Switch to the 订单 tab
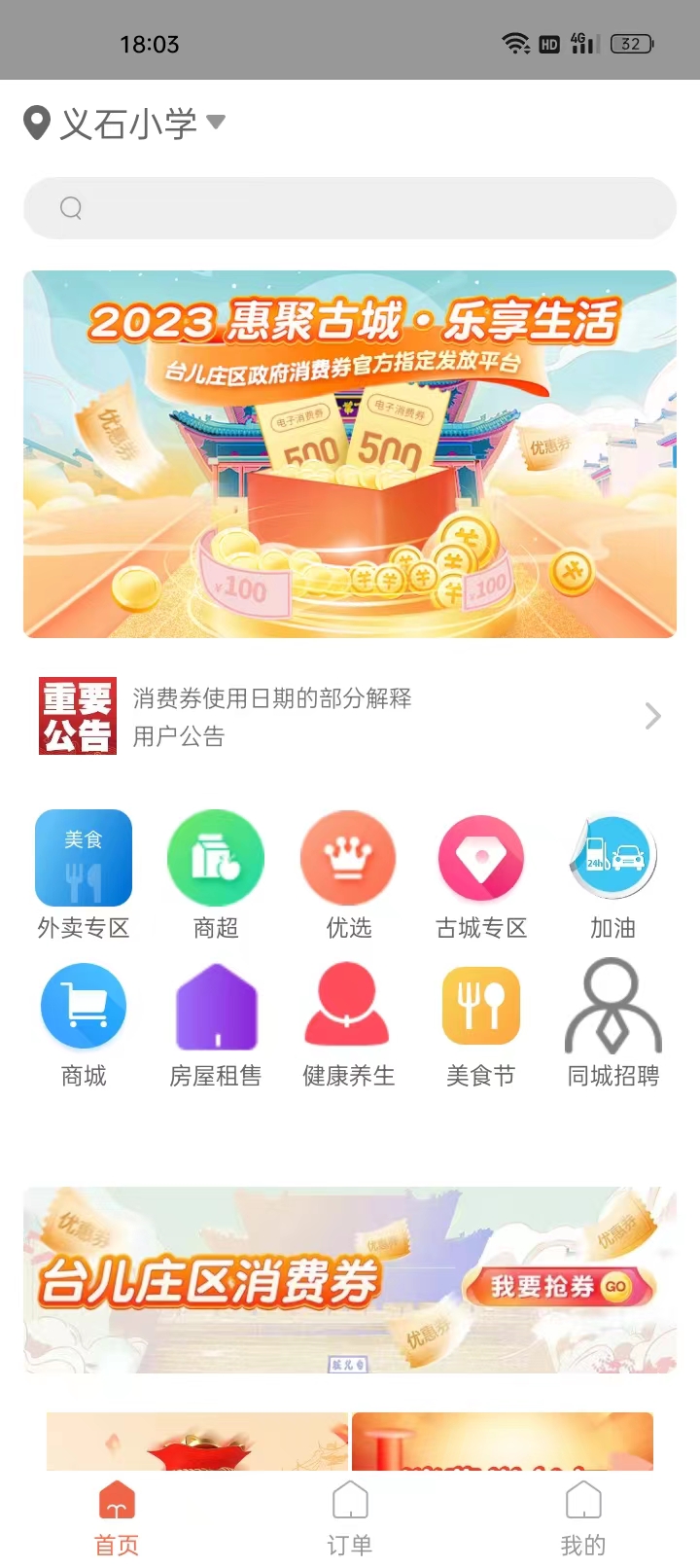This screenshot has width=700, height=1568. (x=350, y=1518)
